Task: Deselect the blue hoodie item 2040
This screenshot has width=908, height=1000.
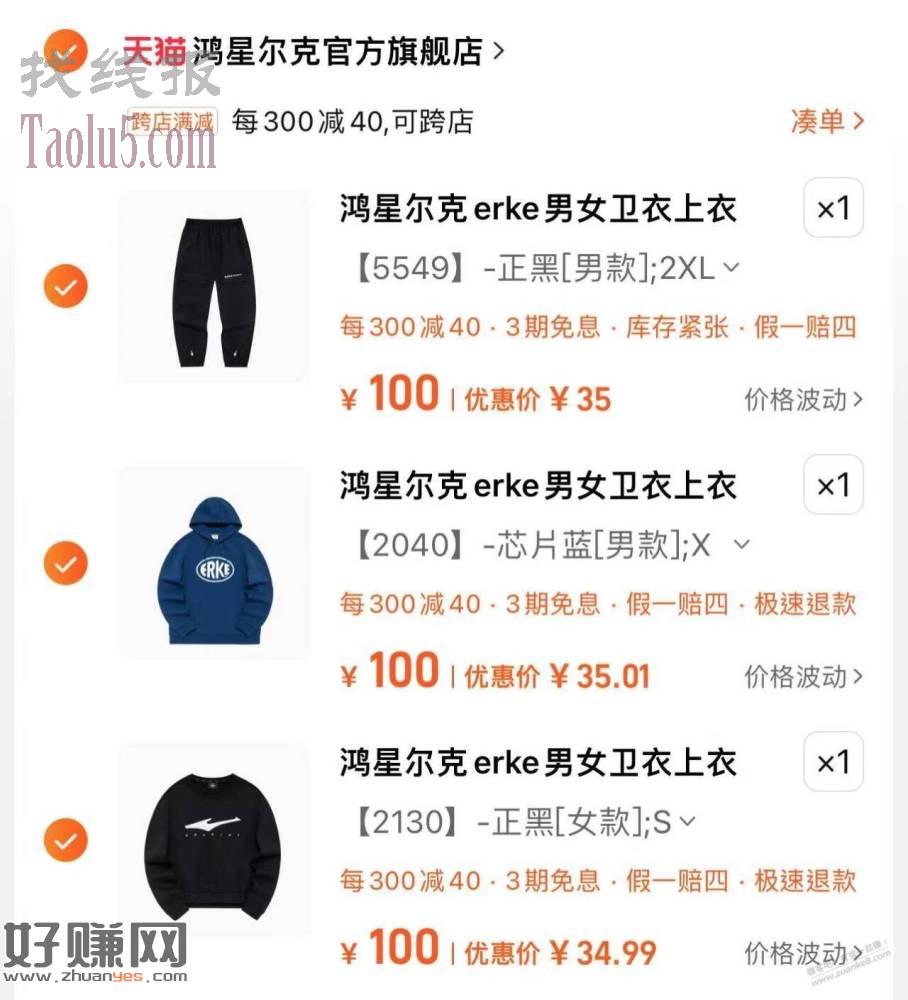Action: 65,564
